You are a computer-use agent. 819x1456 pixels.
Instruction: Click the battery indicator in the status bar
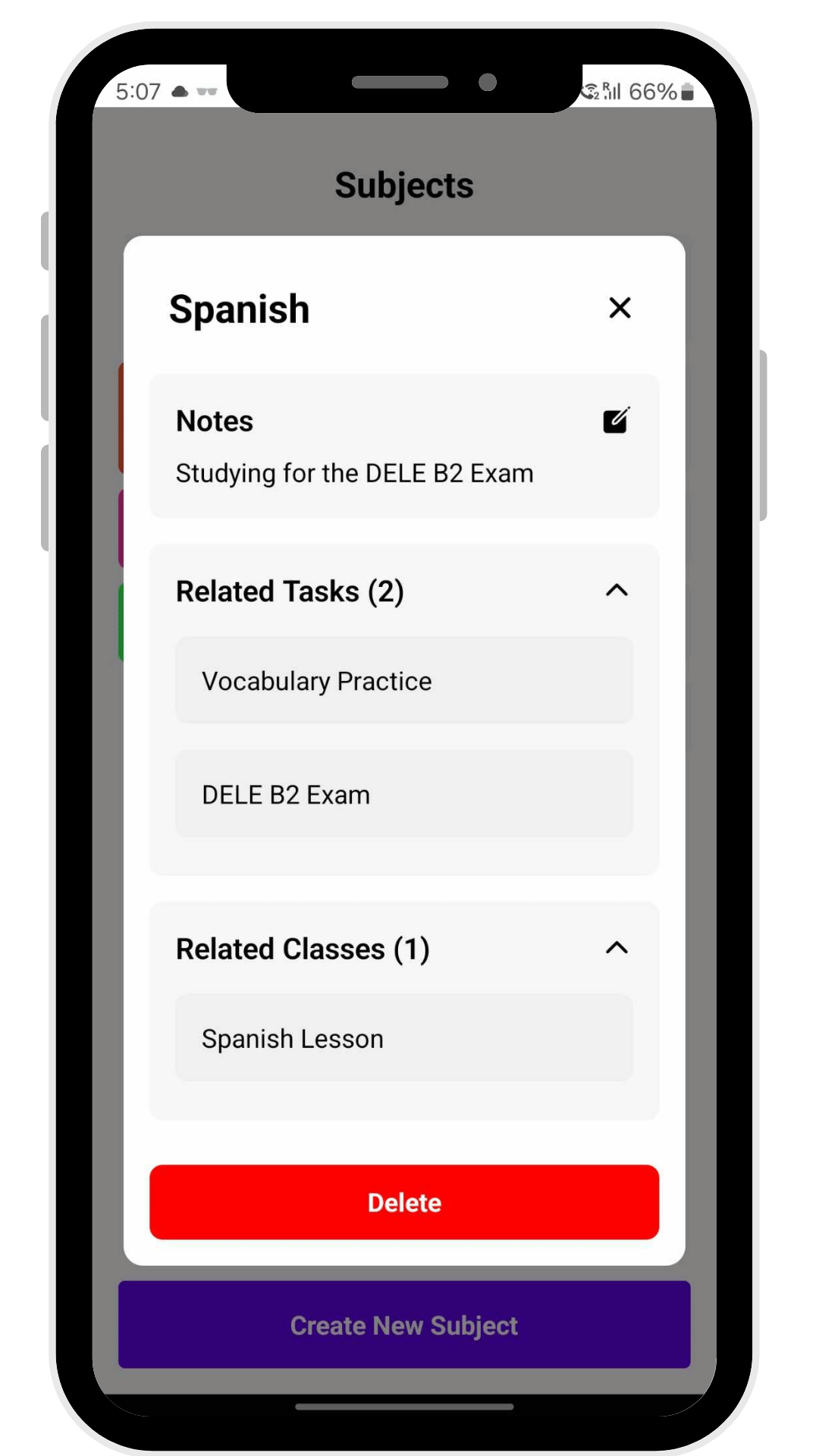685,92
